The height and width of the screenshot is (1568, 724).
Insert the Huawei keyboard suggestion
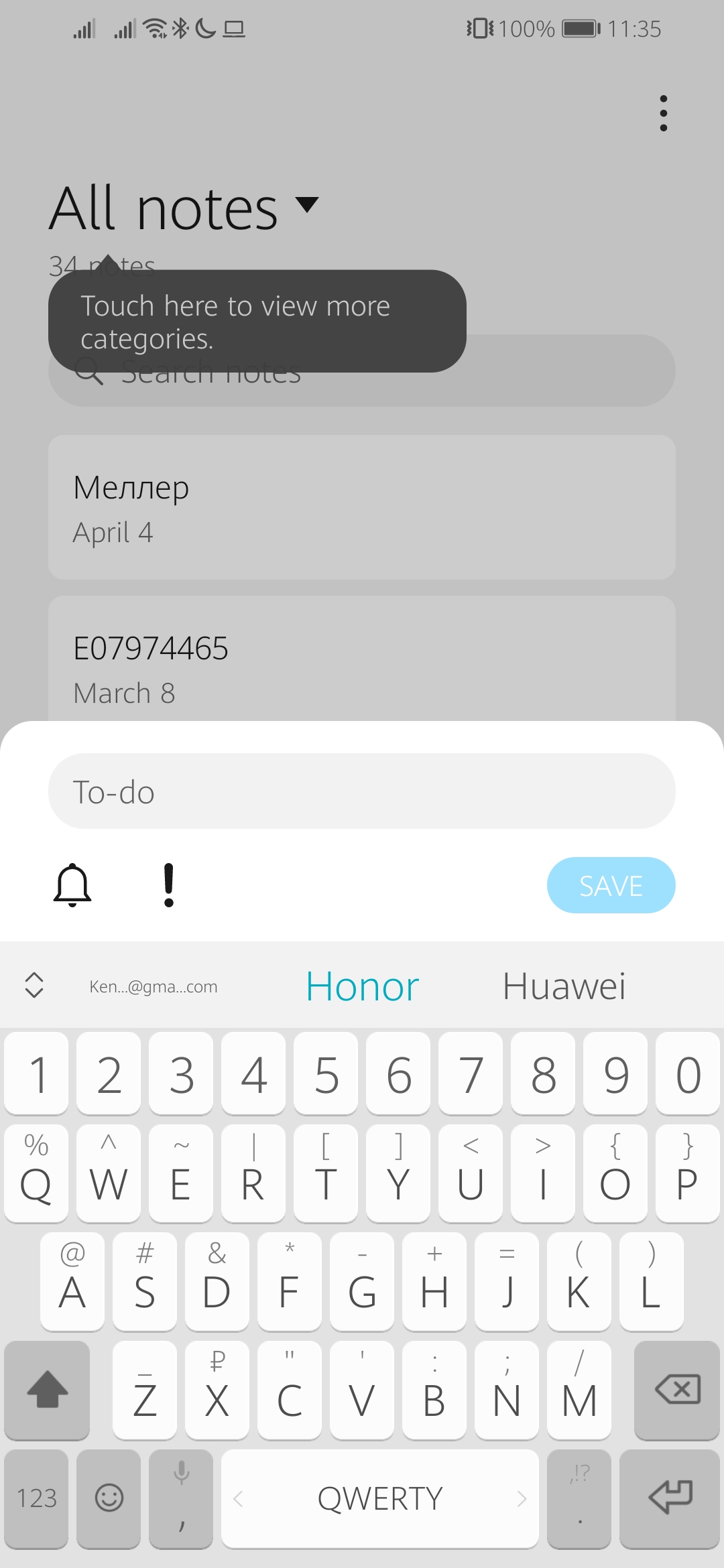[x=564, y=986]
